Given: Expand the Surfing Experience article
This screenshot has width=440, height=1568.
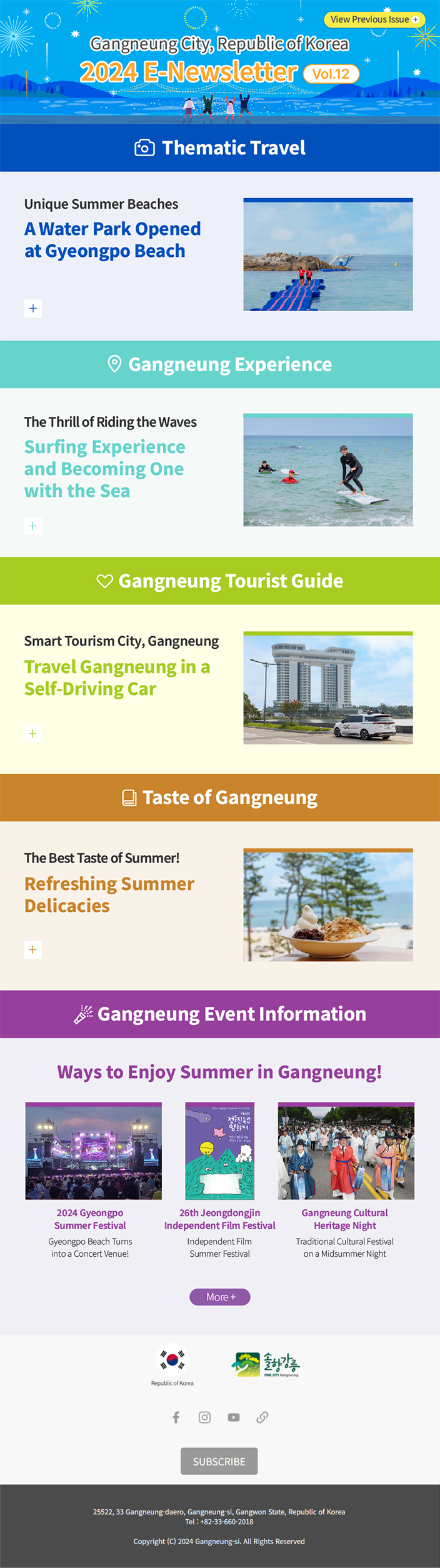Looking at the screenshot, I should click(33, 526).
